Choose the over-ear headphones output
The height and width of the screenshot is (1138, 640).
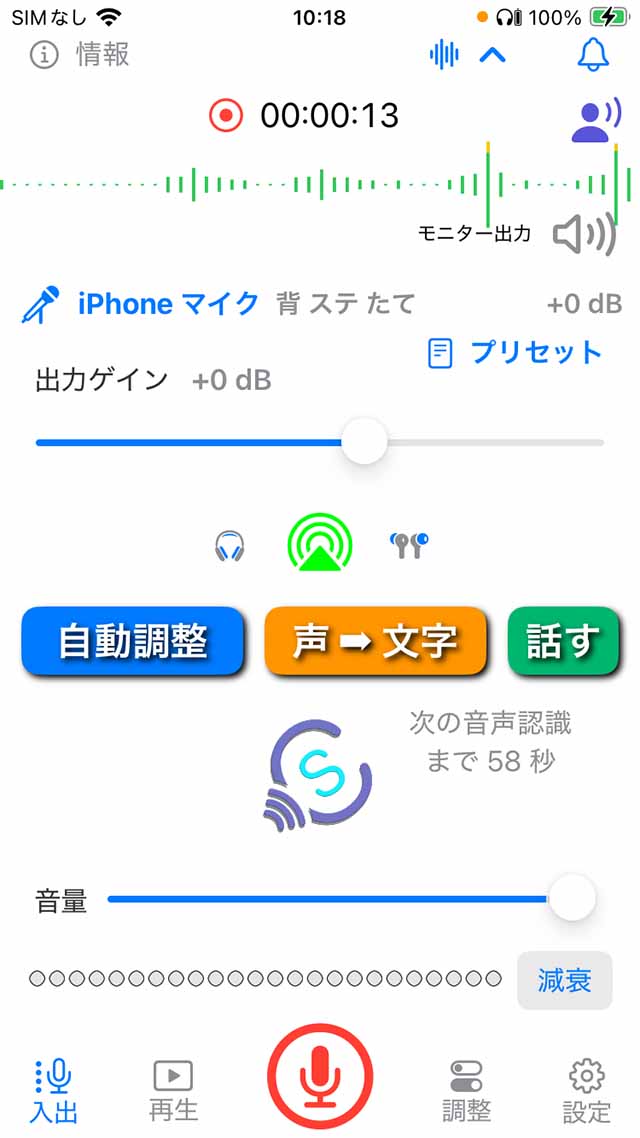(230, 546)
